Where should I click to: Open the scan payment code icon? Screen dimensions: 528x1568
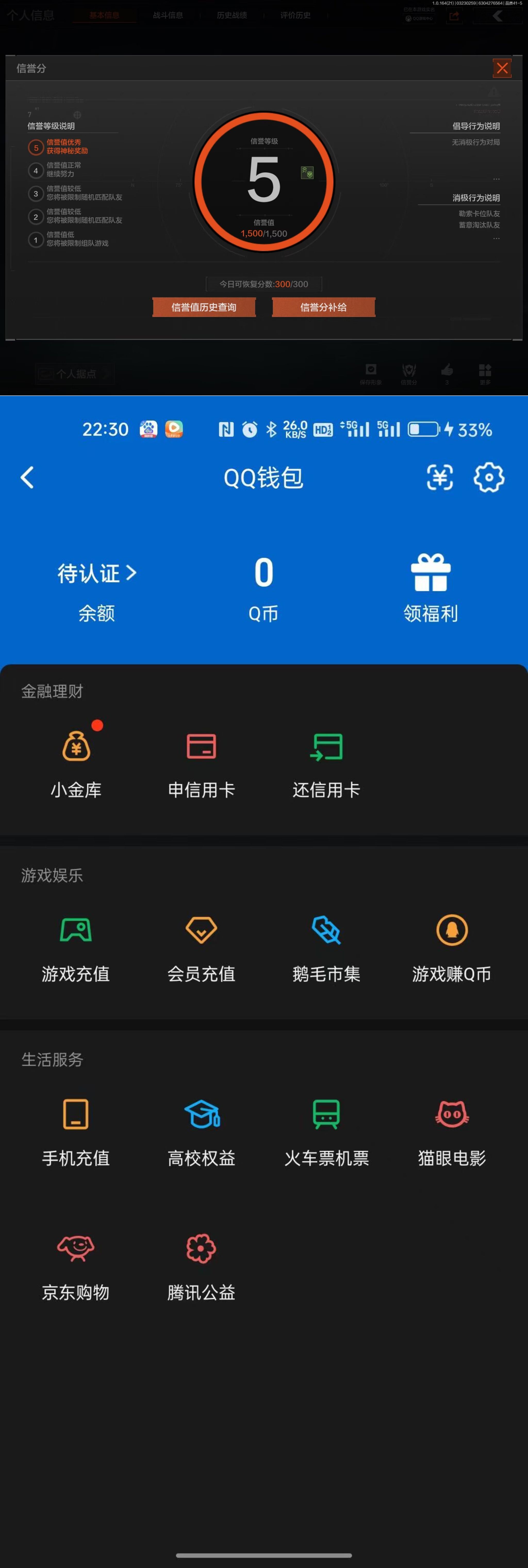point(440,478)
